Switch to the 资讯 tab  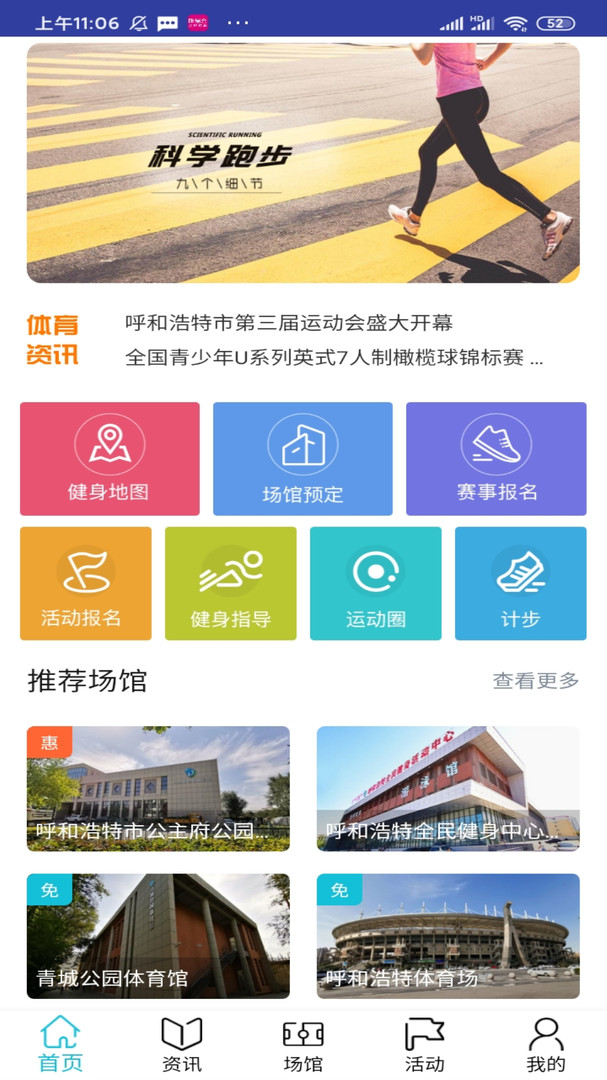click(182, 1045)
